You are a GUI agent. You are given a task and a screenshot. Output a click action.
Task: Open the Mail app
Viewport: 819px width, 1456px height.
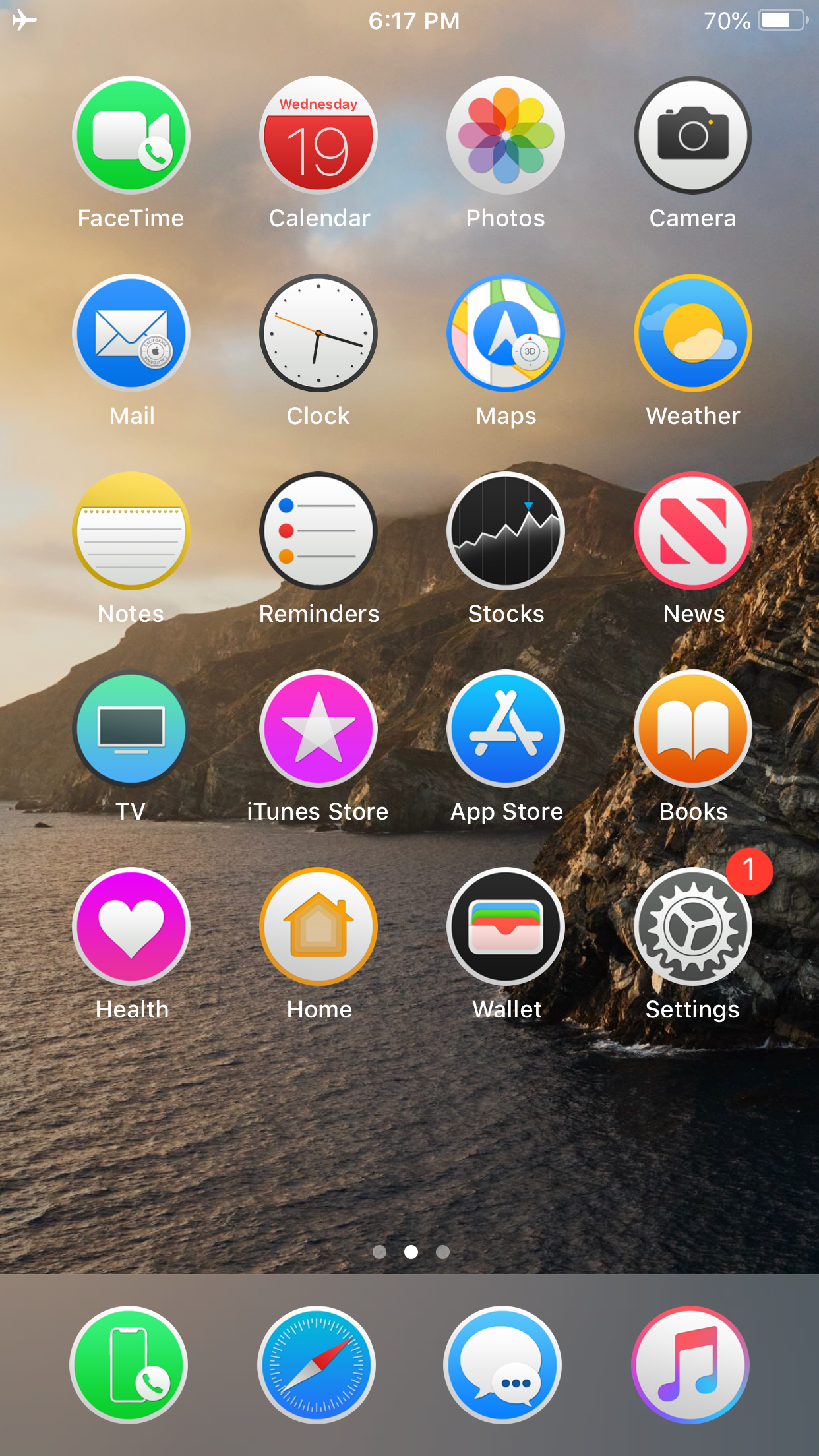(131, 334)
